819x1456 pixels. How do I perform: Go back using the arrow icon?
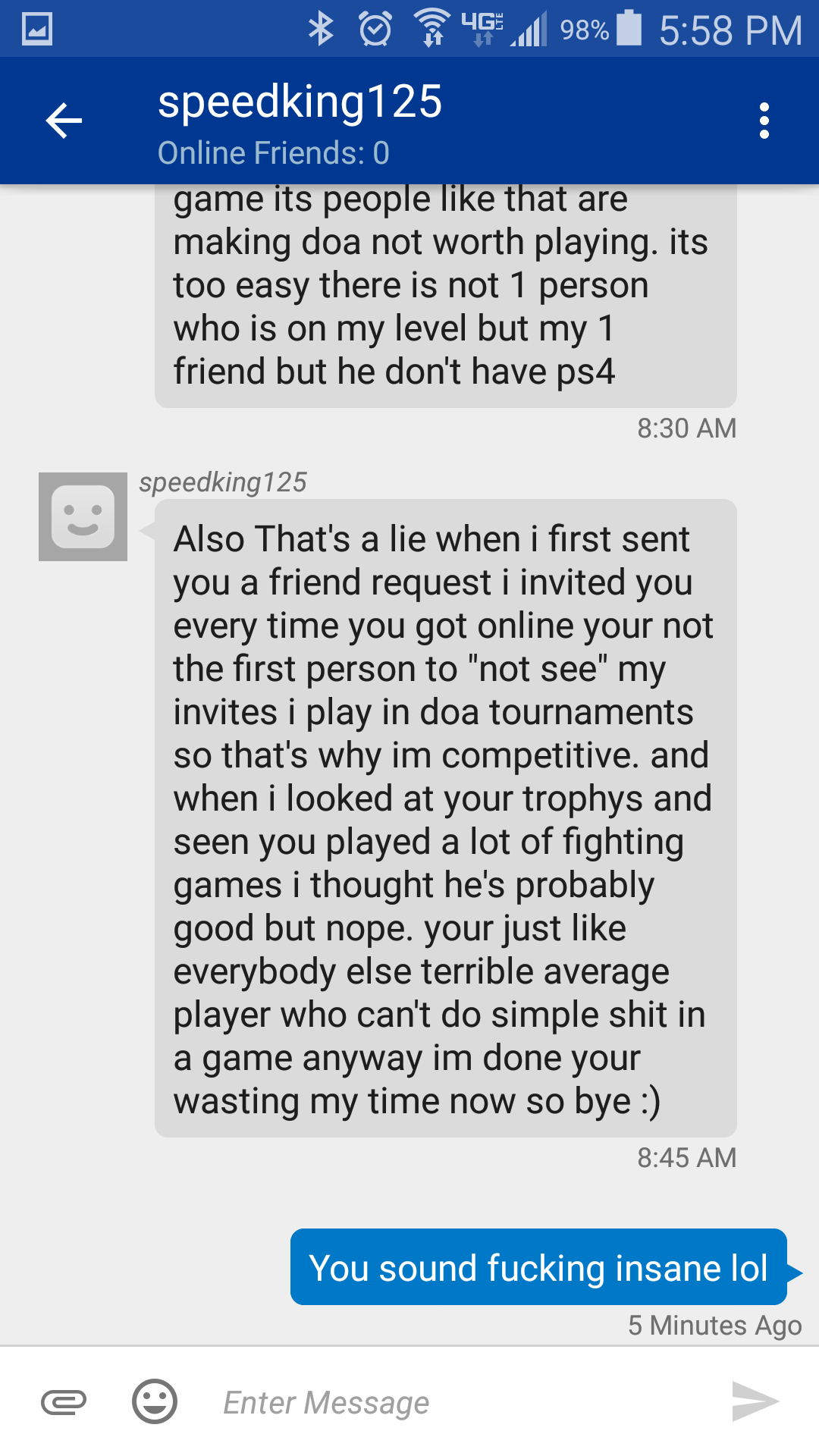coord(64,121)
